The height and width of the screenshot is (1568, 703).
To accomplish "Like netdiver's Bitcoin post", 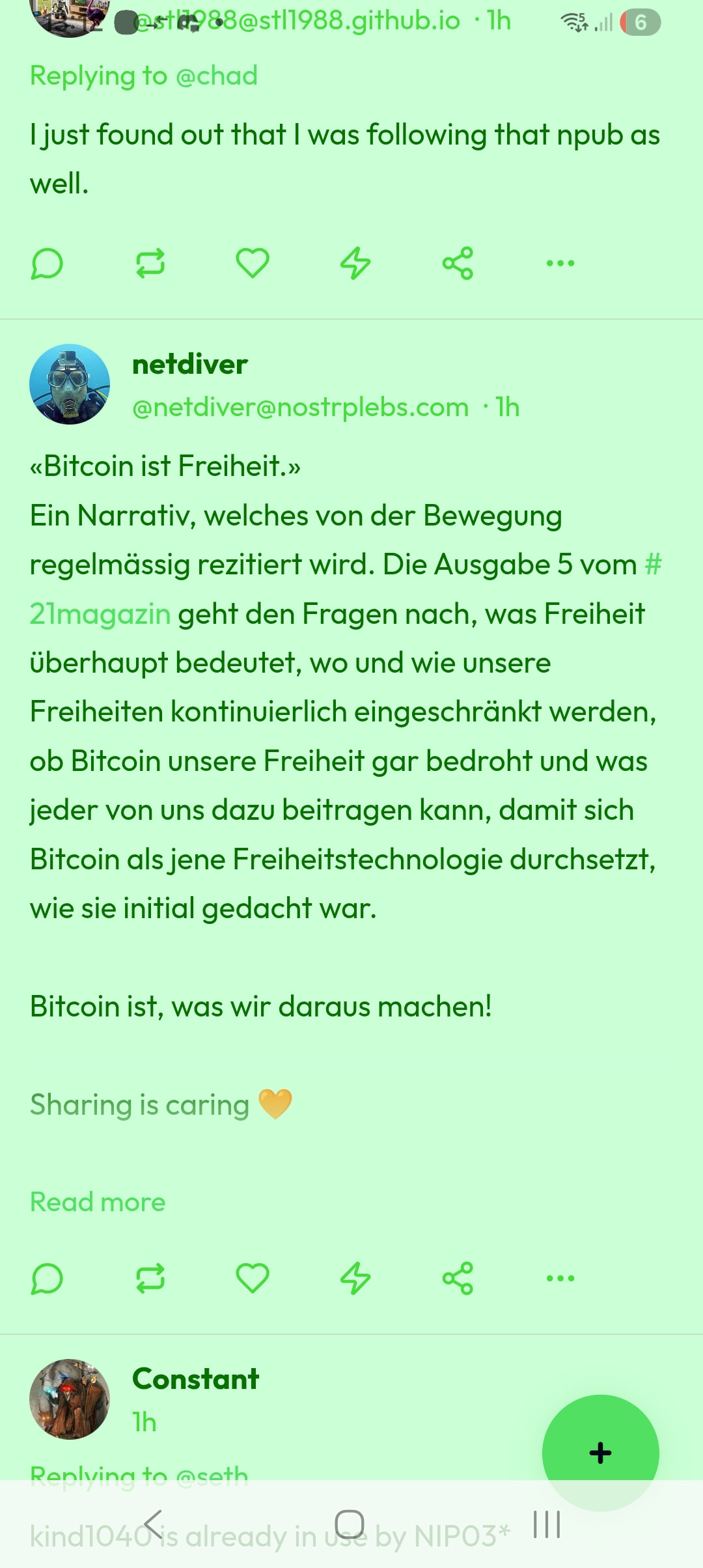I will click(253, 1278).
